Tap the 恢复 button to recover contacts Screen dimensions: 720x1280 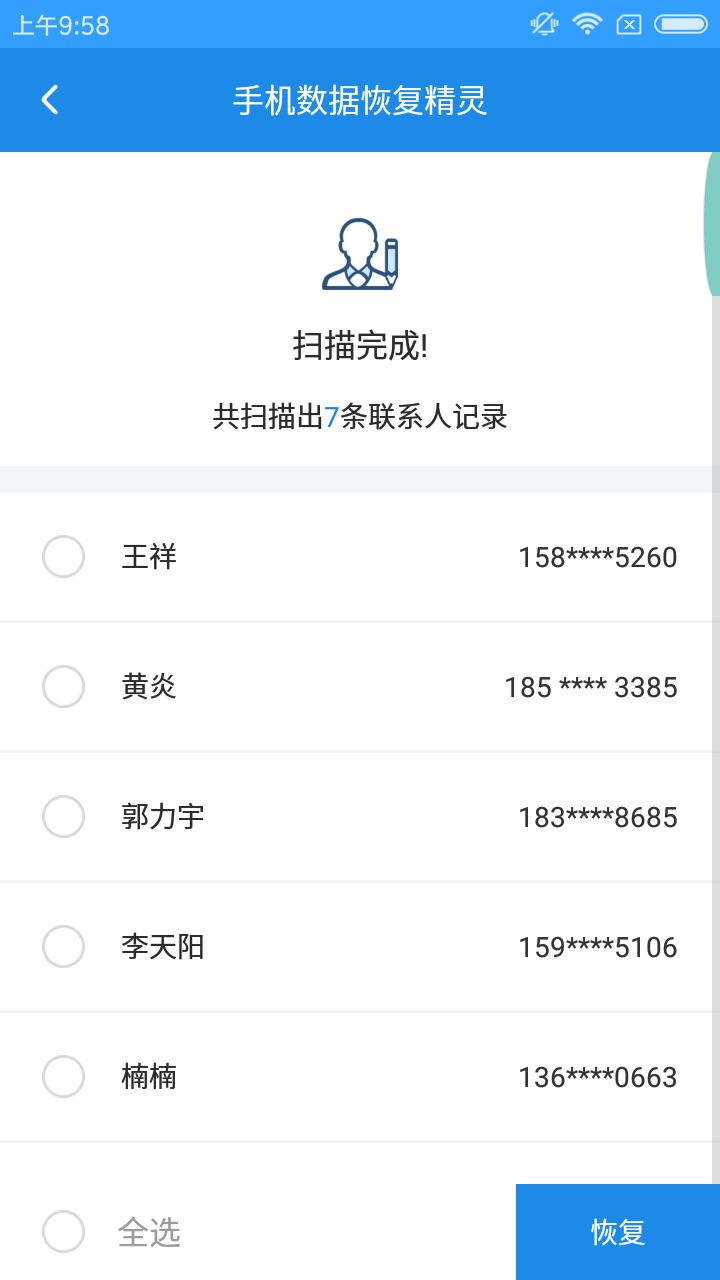618,1233
